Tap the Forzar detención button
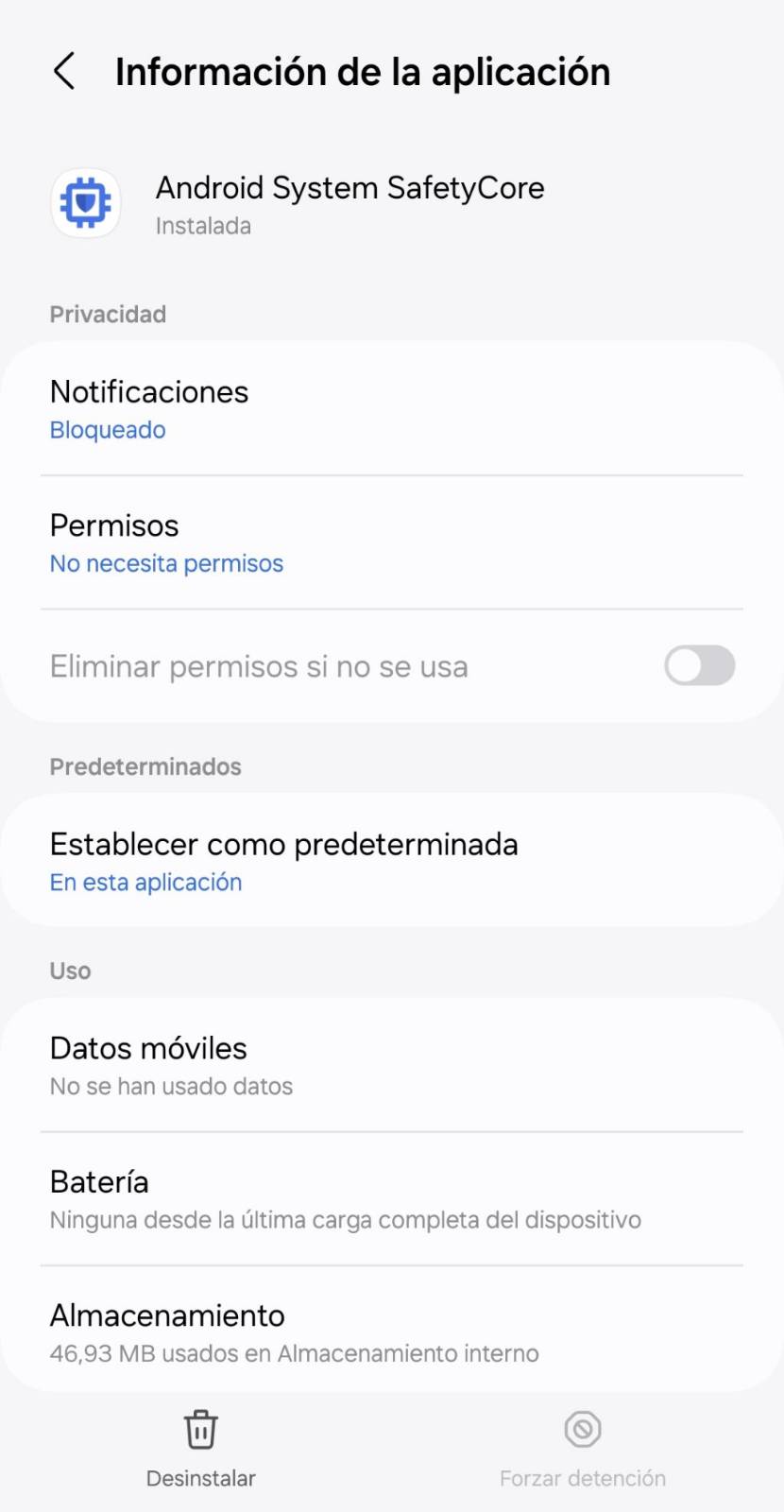The image size is (784, 1512). tap(583, 1450)
